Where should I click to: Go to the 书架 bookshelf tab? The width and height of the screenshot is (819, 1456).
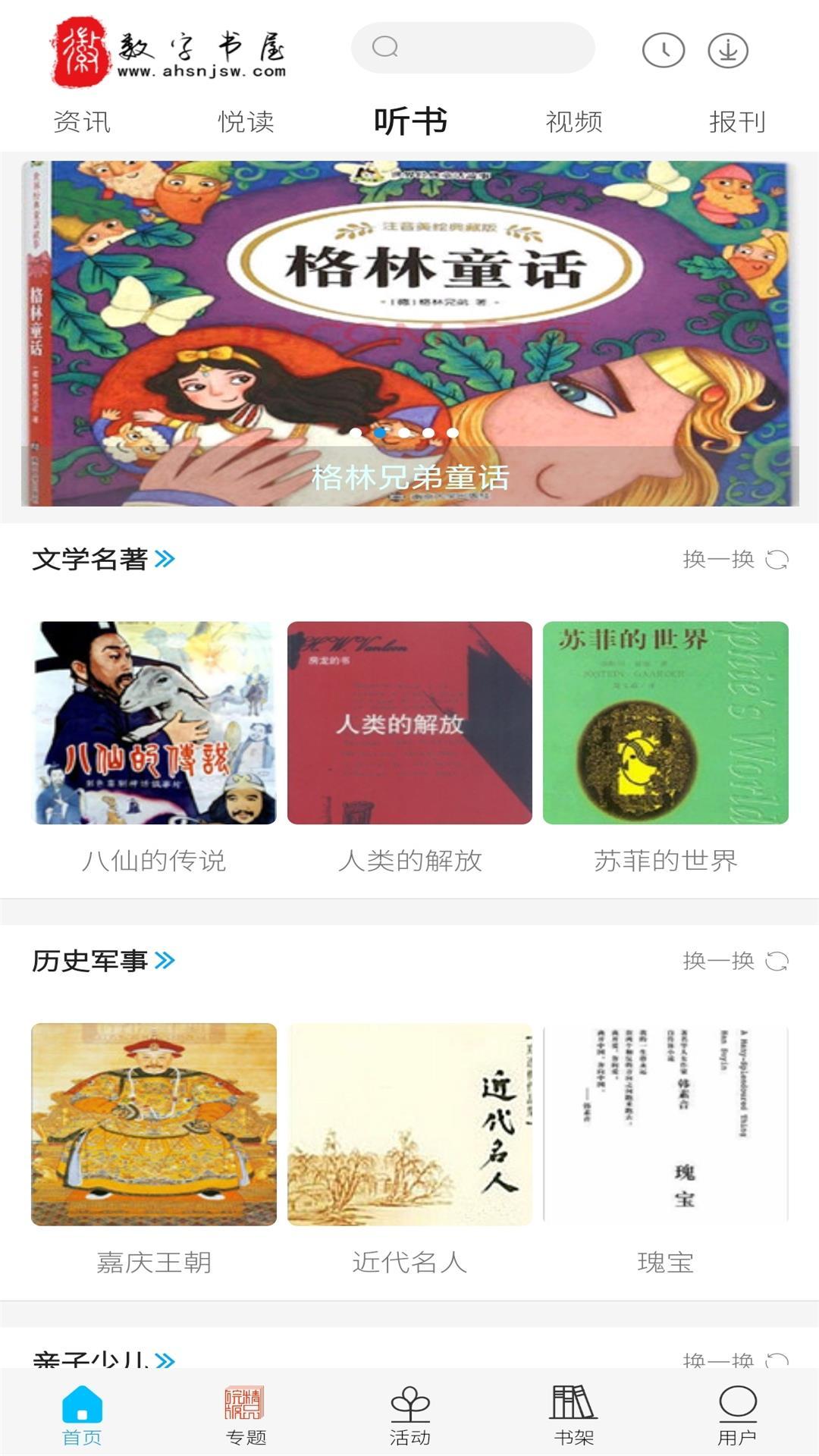point(574,1414)
